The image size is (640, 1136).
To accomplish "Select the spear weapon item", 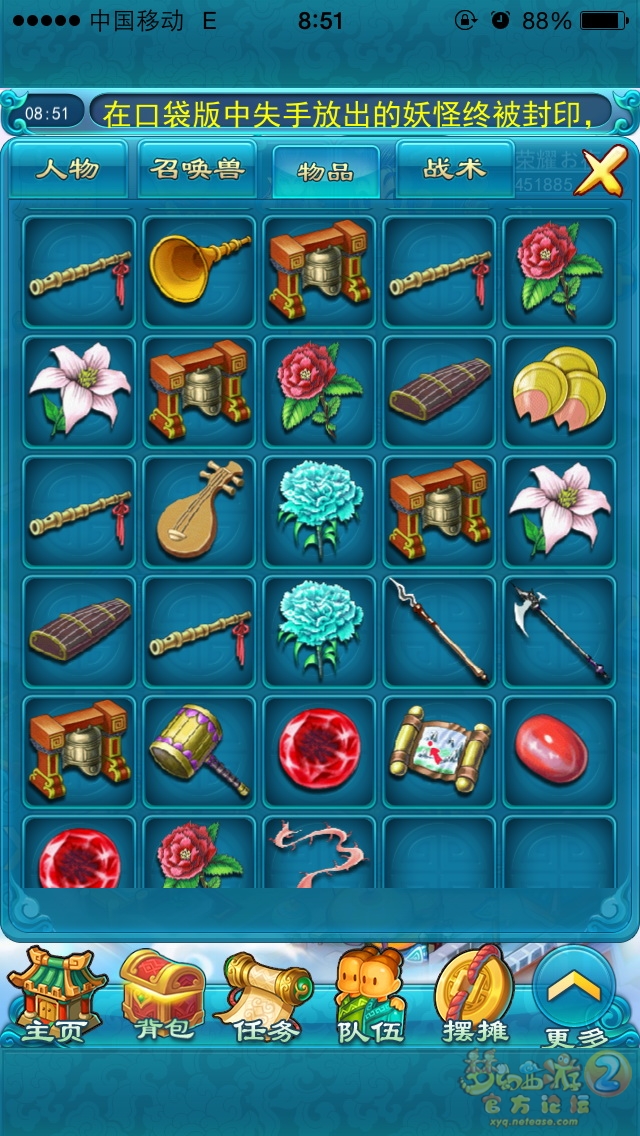I will [439, 632].
